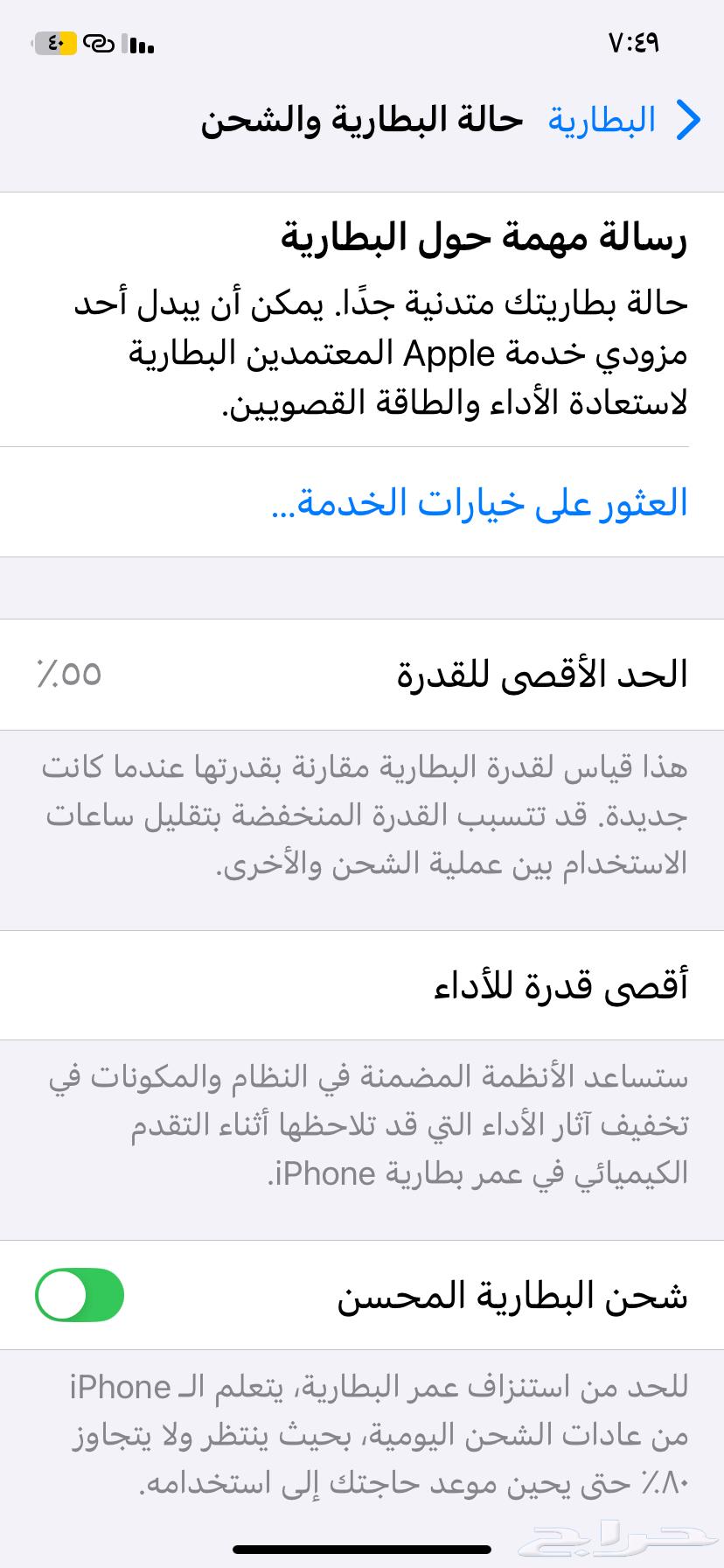Image resolution: width=724 pixels, height=1568 pixels.
Task: Tap the yellow Low Power Mode battery icon
Action: pos(54,42)
